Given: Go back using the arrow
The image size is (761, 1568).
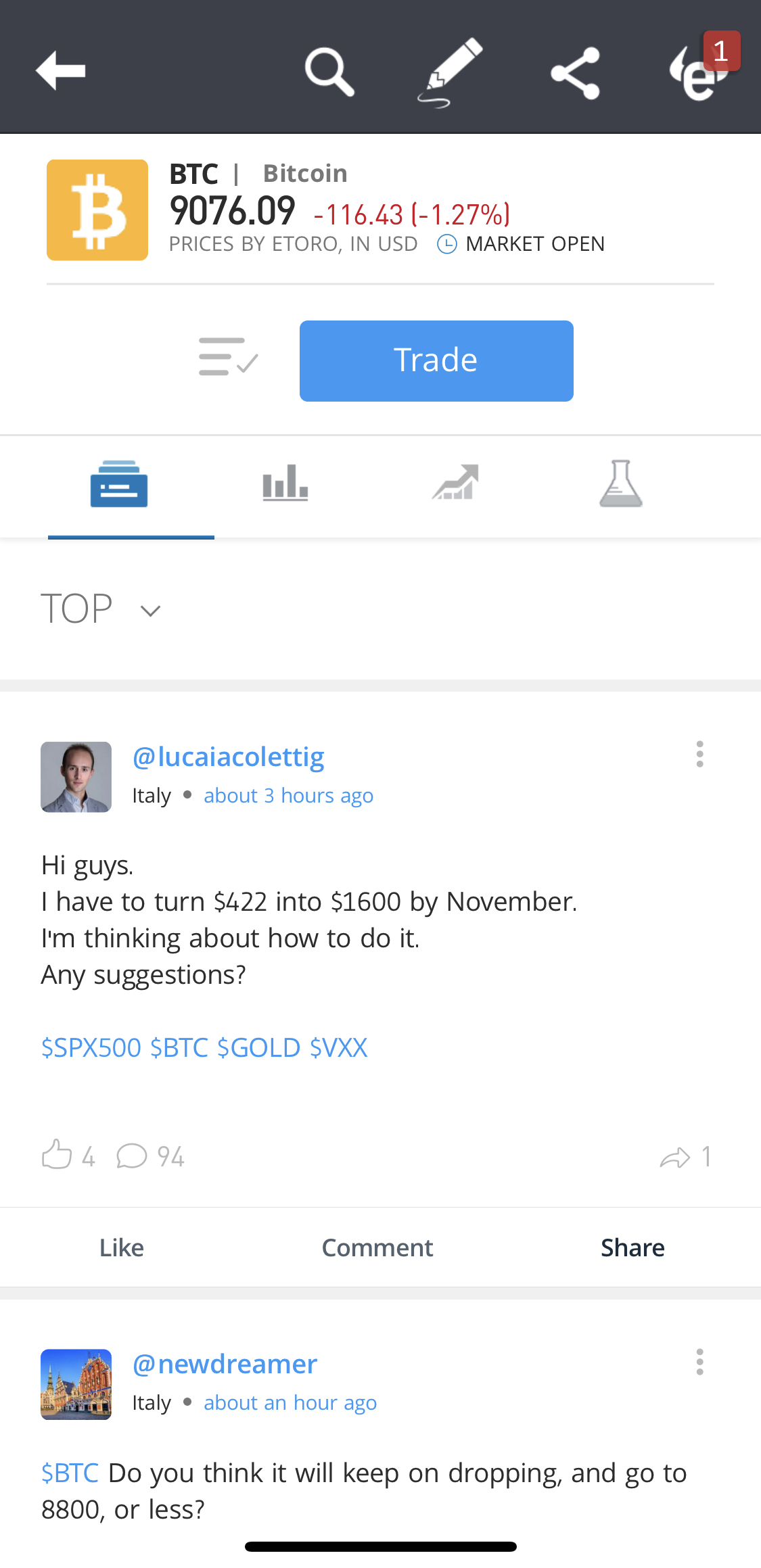Looking at the screenshot, I should pyautogui.click(x=60, y=70).
